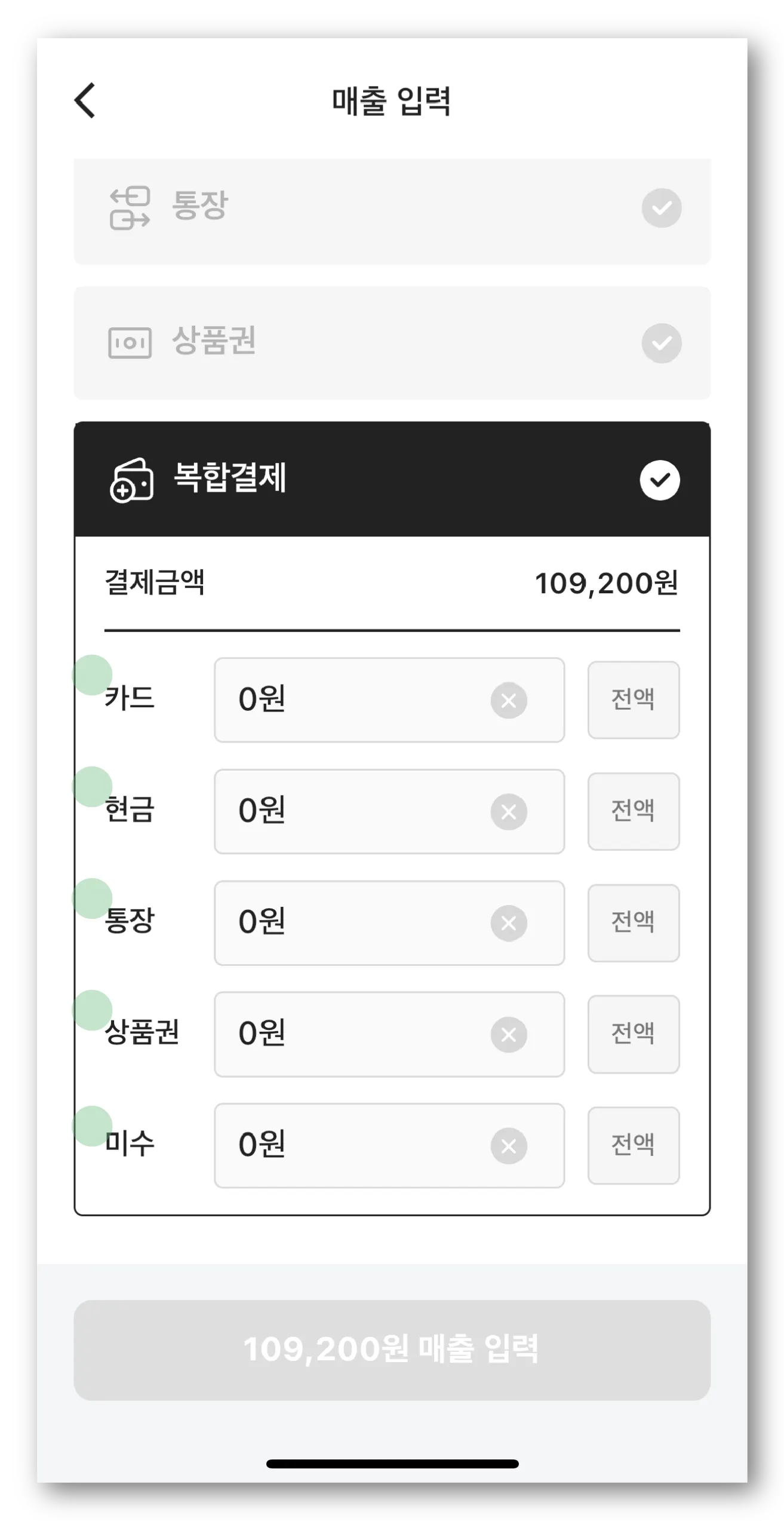Apply 전액 to 현금

click(x=633, y=811)
